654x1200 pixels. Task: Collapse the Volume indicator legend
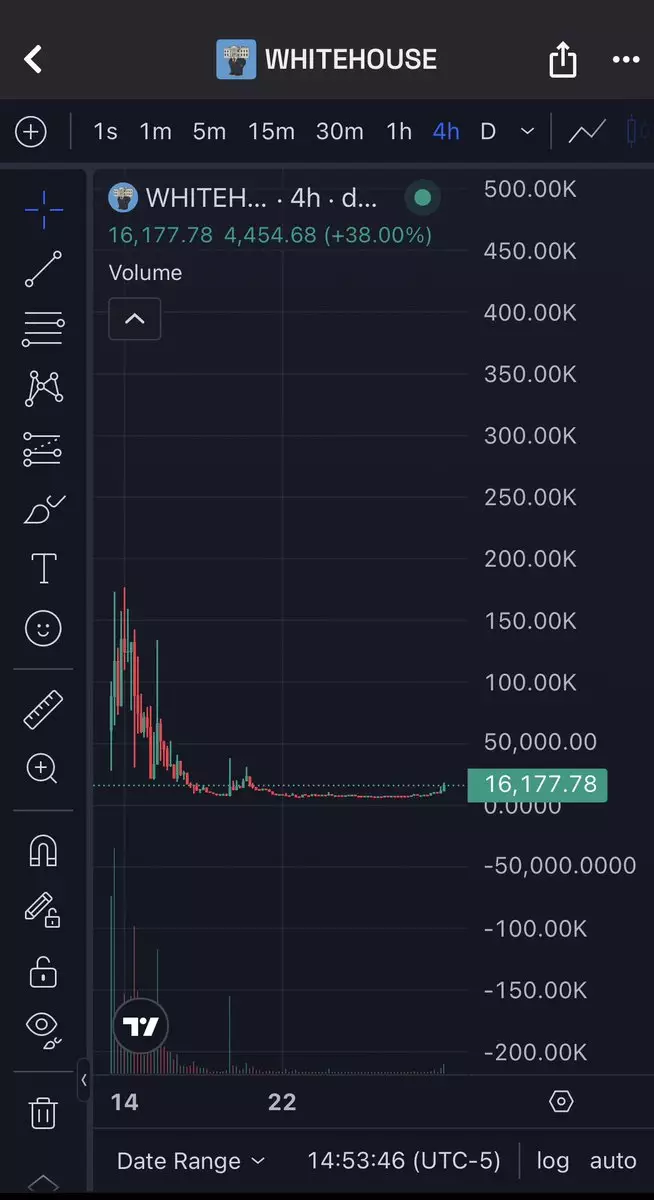coord(135,320)
